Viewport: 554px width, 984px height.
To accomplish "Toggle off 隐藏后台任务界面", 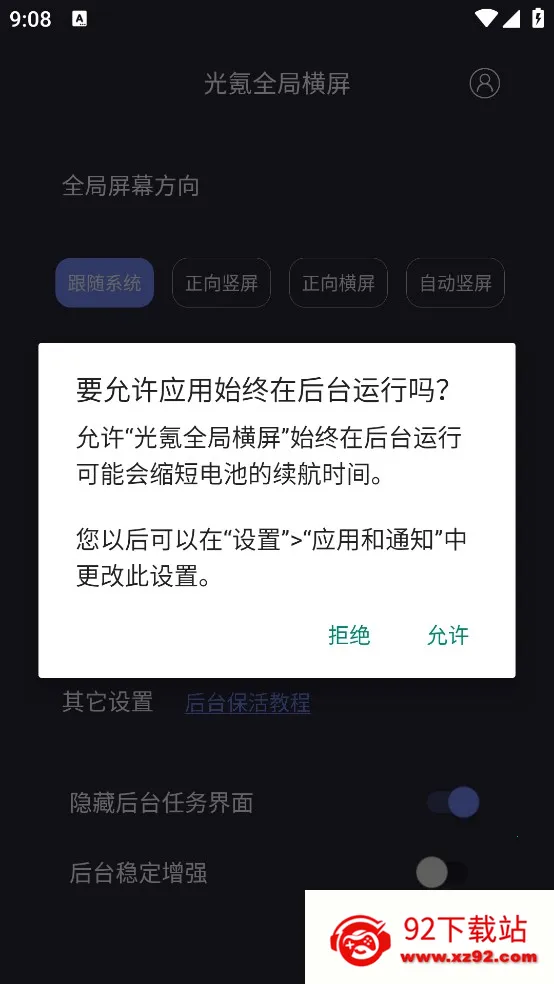I will pyautogui.click(x=453, y=802).
